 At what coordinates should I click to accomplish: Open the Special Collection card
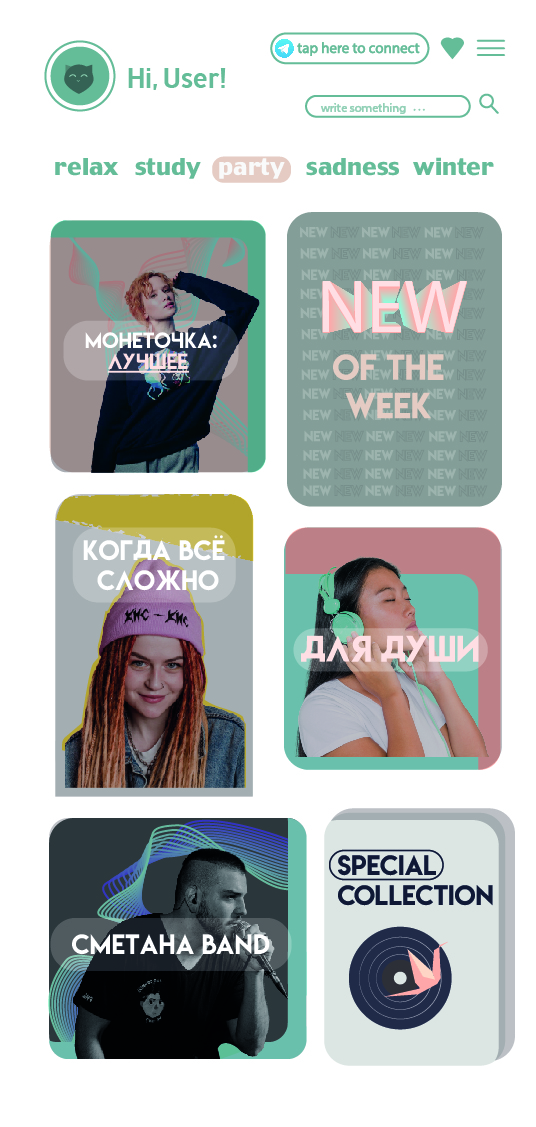tap(419, 937)
